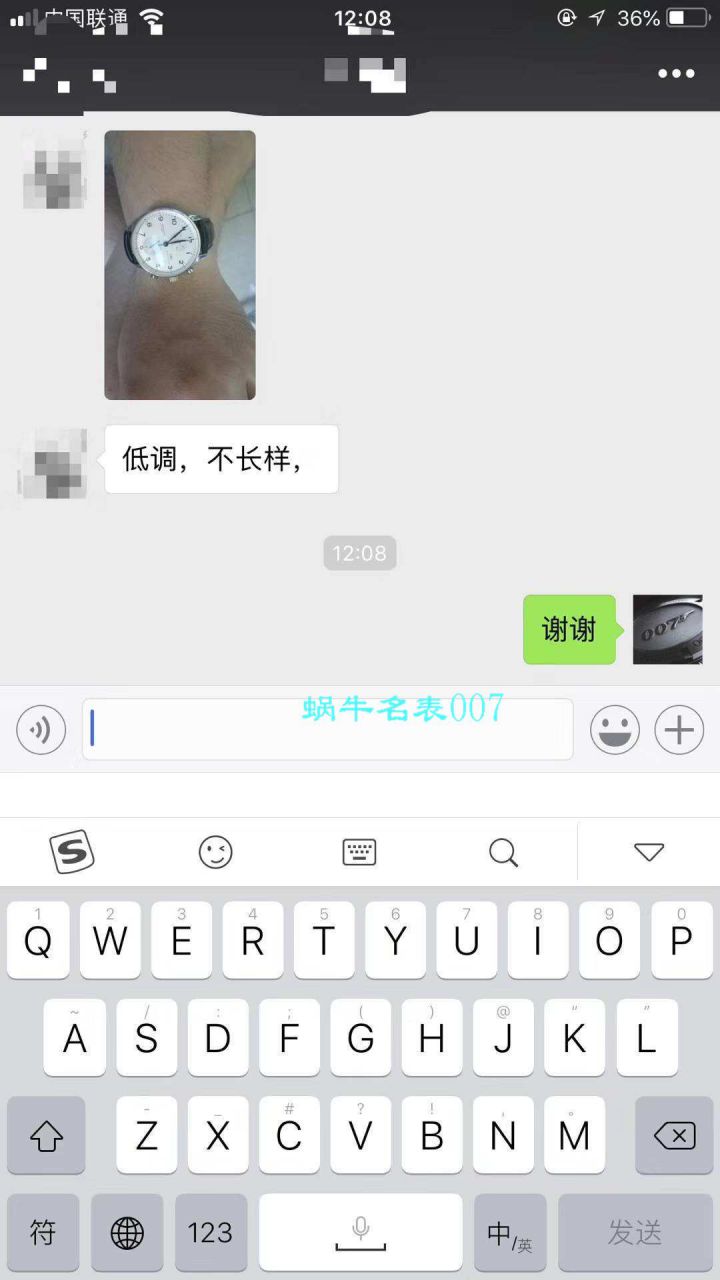This screenshot has width=720, height=1280.
Task: Toggle the Shift key
Action: [x=46, y=1135]
